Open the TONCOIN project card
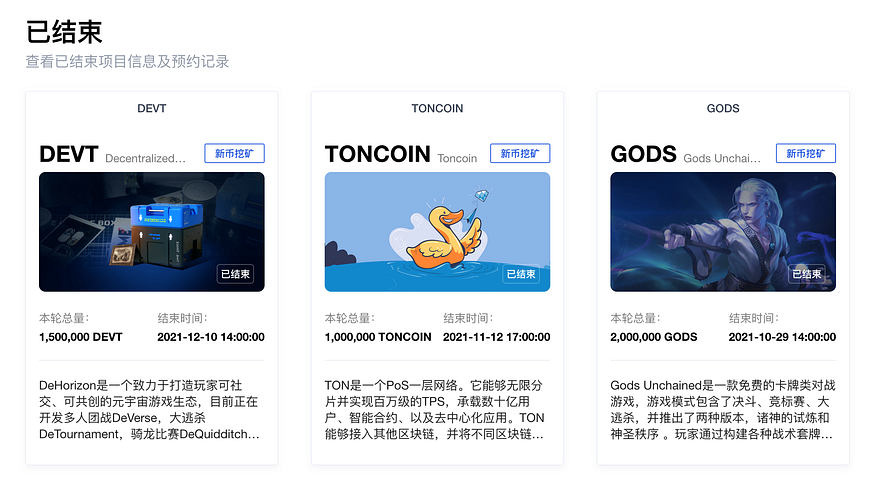Screen dimensions: 875x486 point(437,232)
